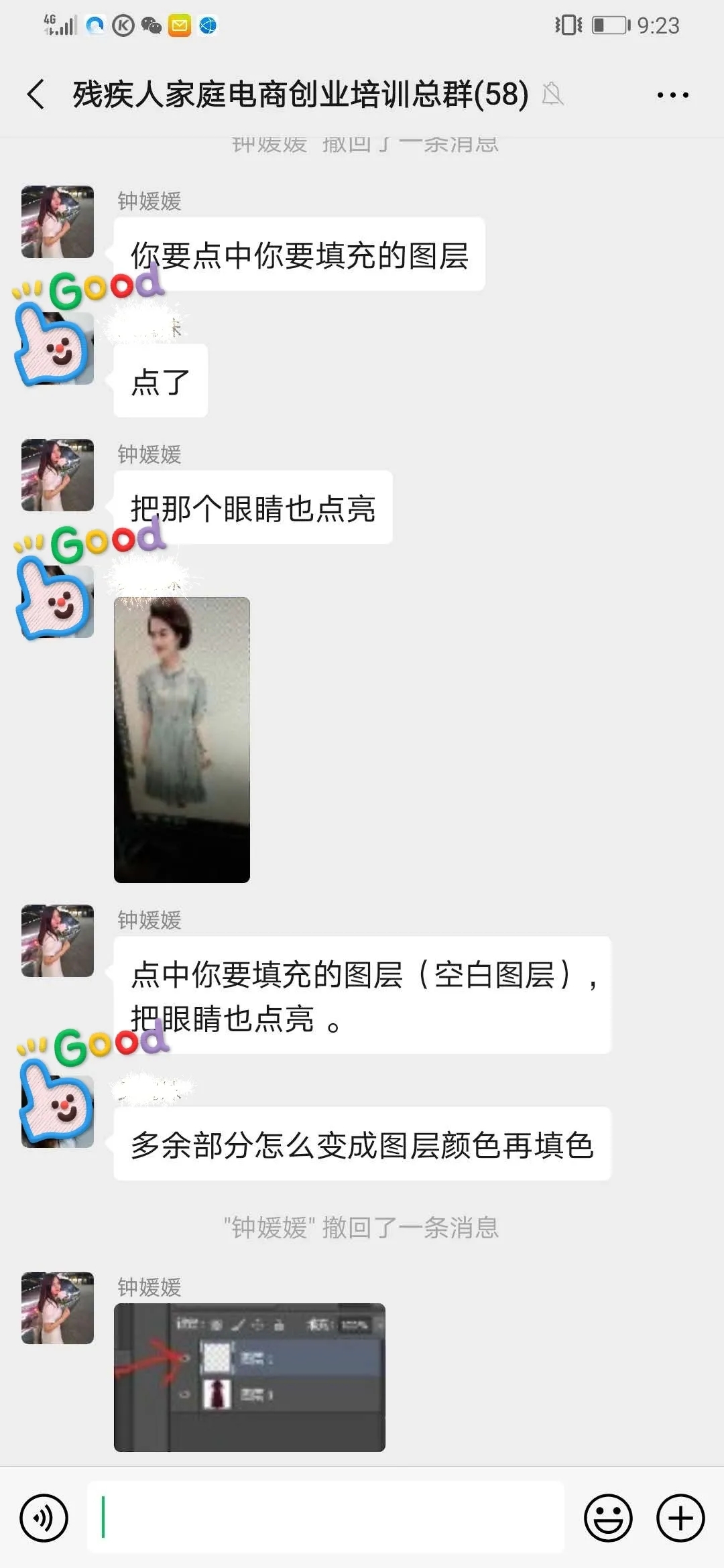Open the Photoshop layers screenshot image
The width and height of the screenshot is (724, 1568).
[x=249, y=1377]
